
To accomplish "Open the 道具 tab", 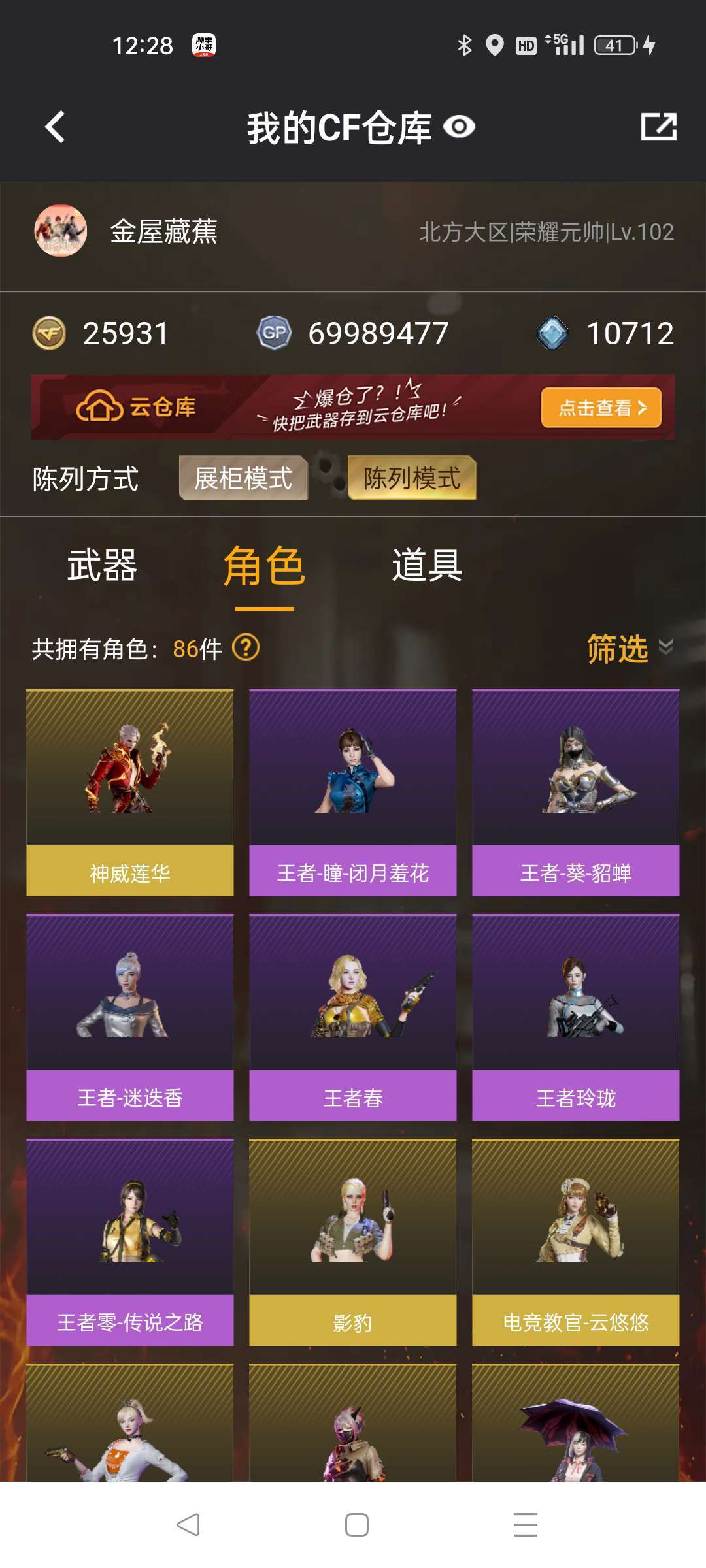I will click(x=428, y=568).
